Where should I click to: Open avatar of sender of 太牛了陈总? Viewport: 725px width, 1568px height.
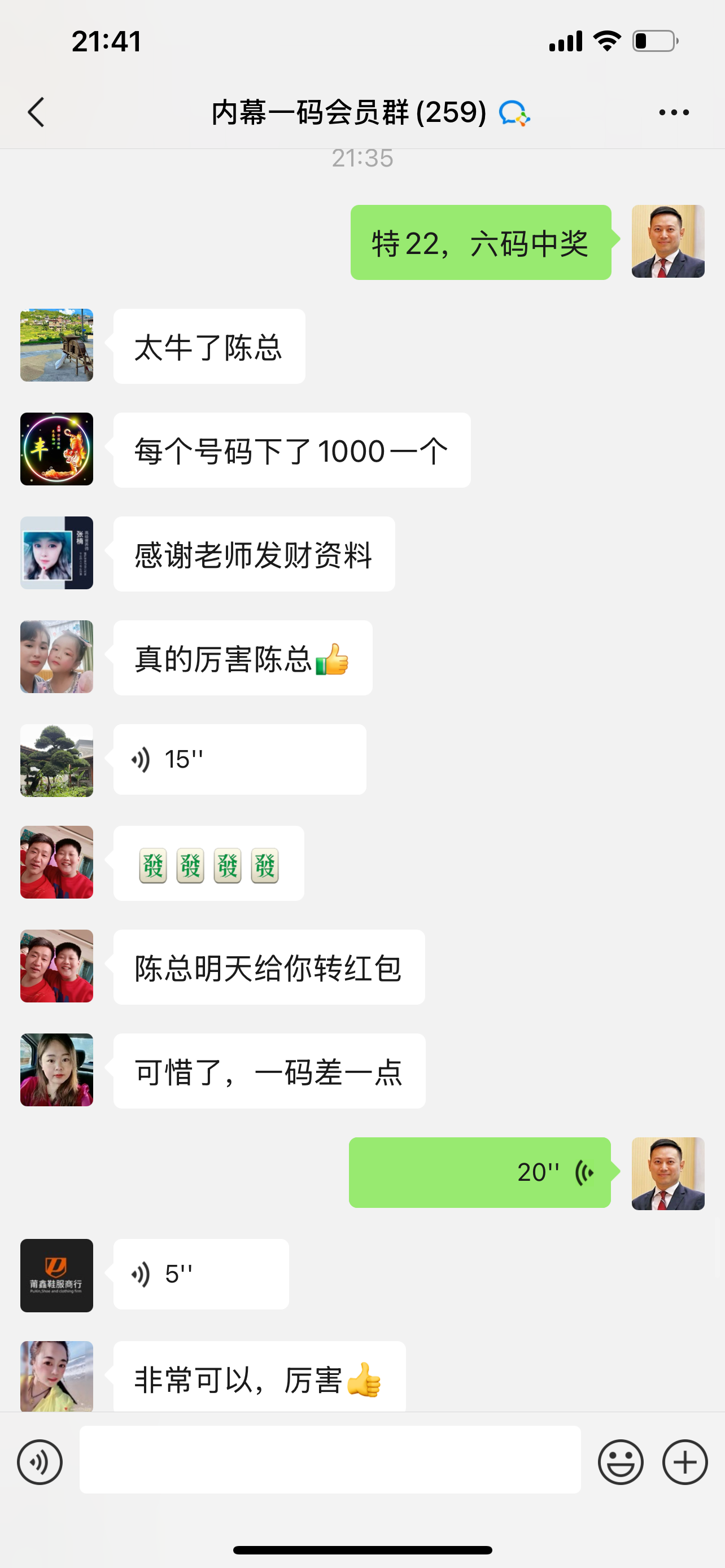[56, 345]
